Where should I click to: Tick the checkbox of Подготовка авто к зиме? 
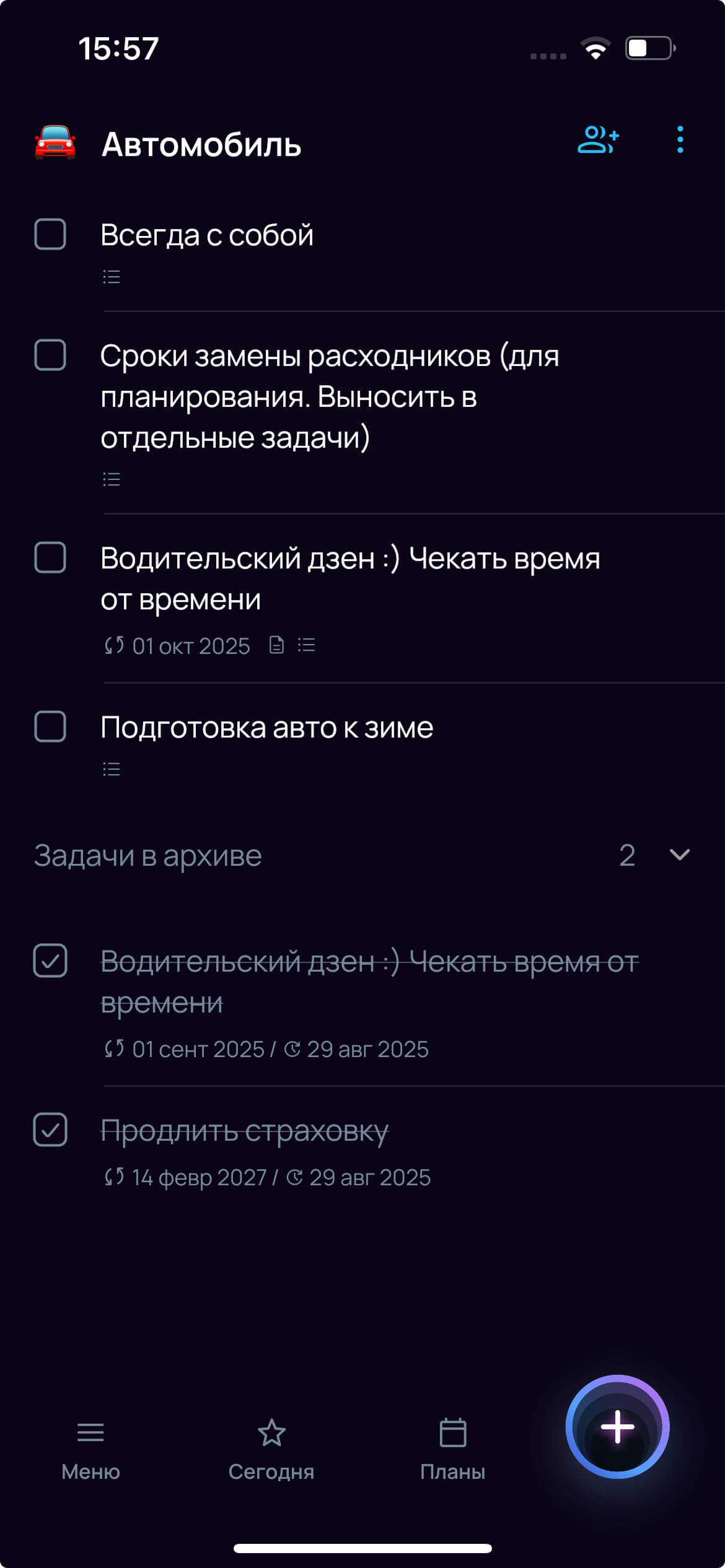click(x=50, y=726)
